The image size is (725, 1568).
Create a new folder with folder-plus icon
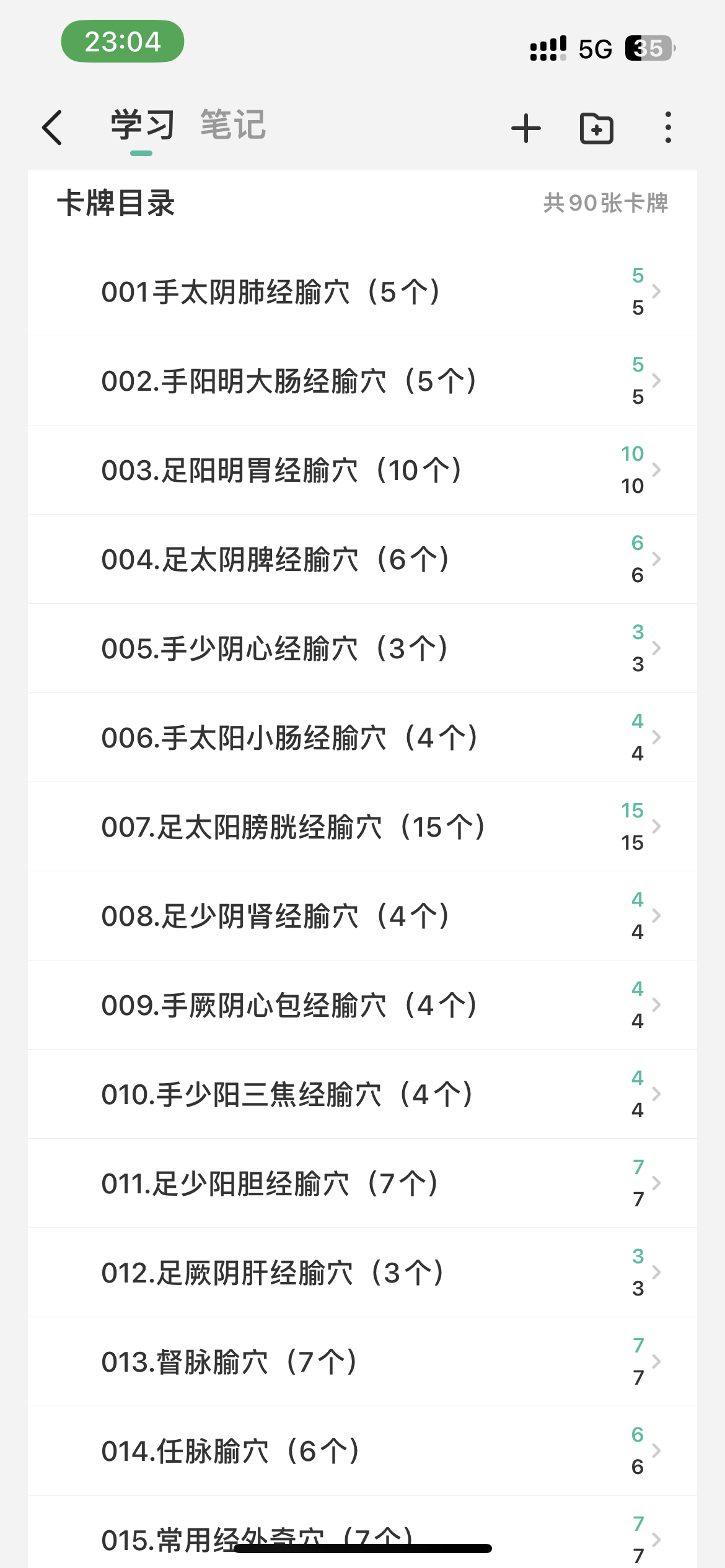tap(597, 128)
